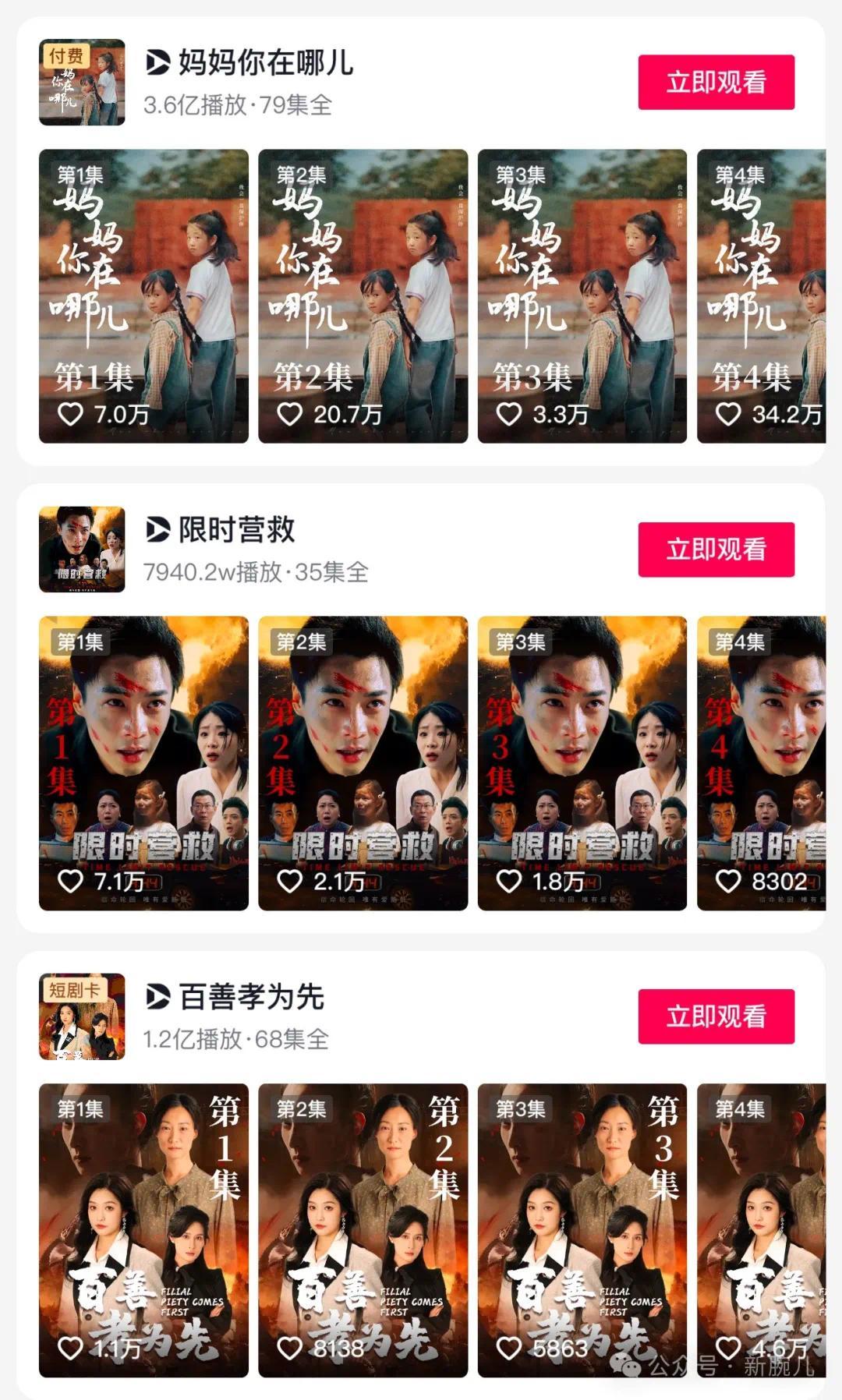Open episode 第1集 of 妈妈你在哪儿

pyautogui.click(x=143, y=296)
